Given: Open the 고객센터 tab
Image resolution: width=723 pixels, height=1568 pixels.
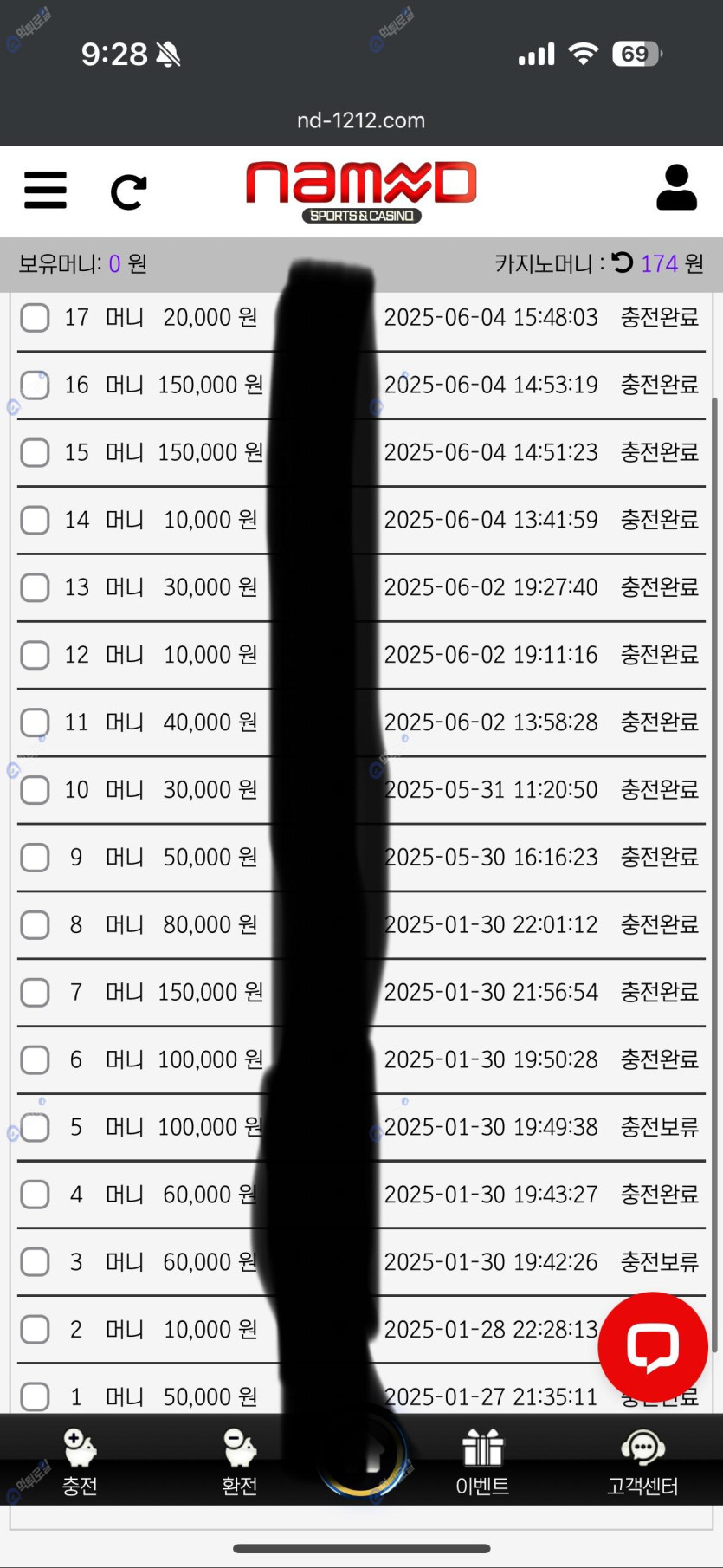Looking at the screenshot, I should pyautogui.click(x=642, y=1462).
